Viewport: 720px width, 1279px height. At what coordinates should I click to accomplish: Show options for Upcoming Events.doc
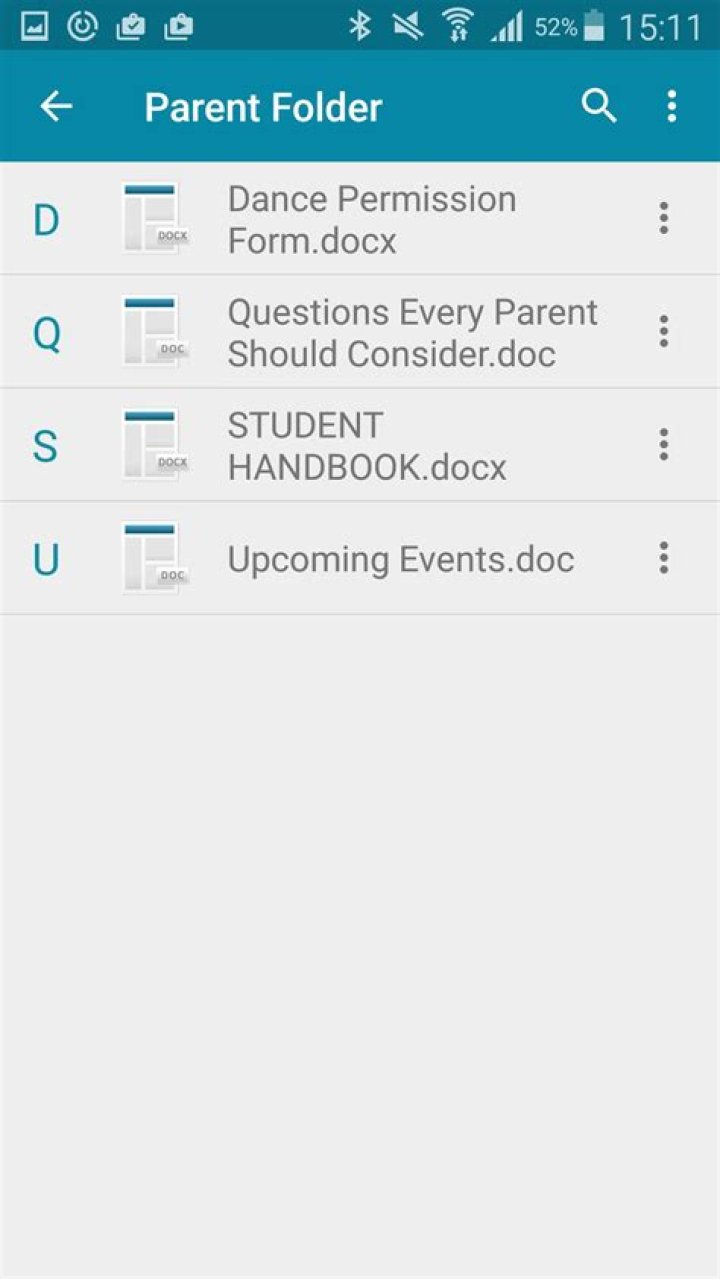tap(663, 557)
